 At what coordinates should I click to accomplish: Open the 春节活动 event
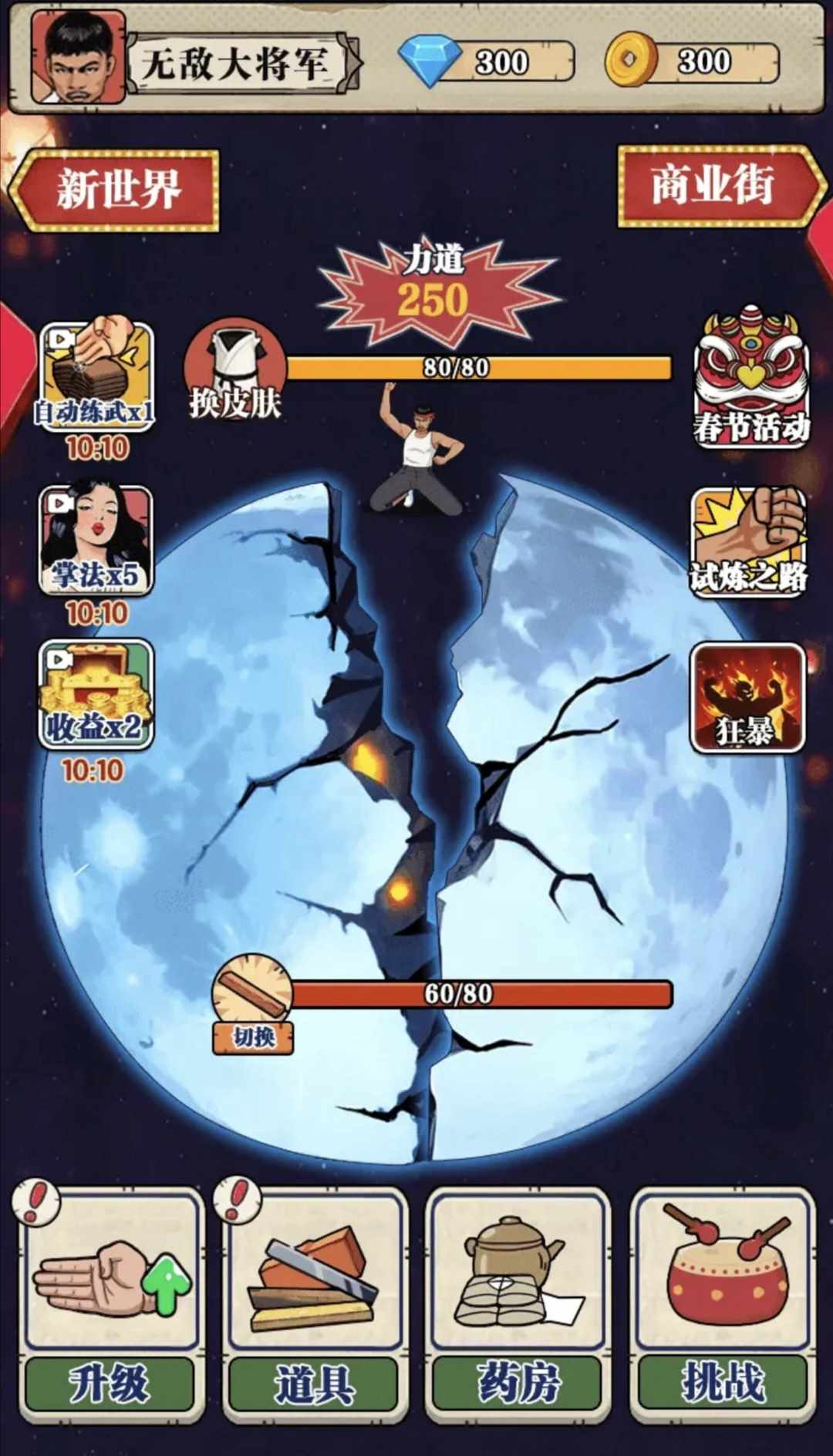pyautogui.click(x=751, y=378)
